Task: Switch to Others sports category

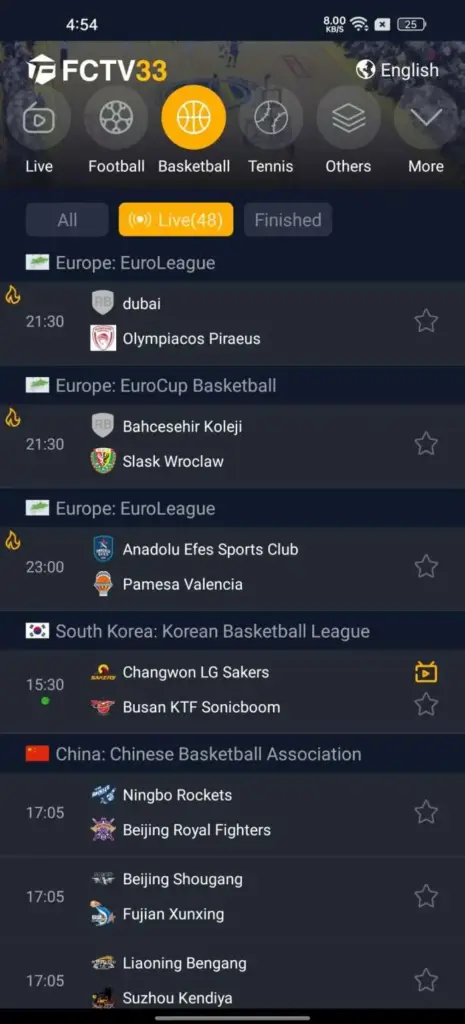Action: click(348, 131)
